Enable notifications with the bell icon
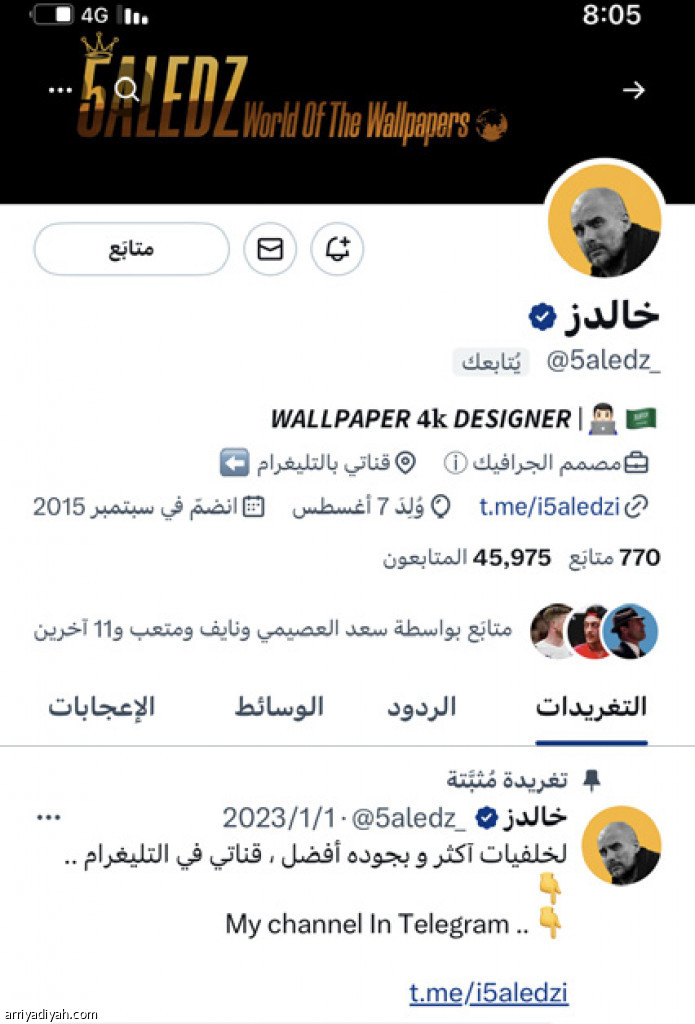Image resolution: width=695 pixels, height=1024 pixels. (337, 249)
